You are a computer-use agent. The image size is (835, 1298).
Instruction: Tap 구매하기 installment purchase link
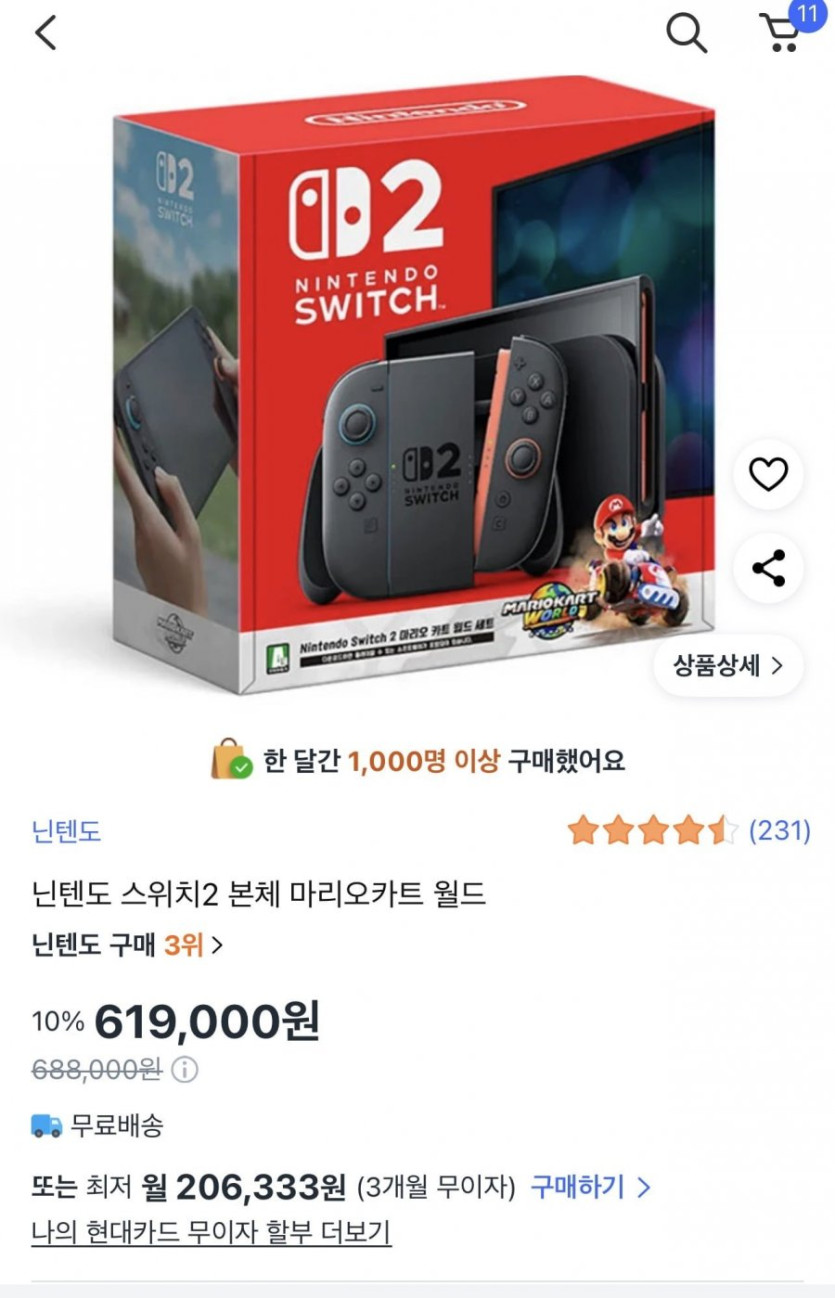coord(590,1188)
